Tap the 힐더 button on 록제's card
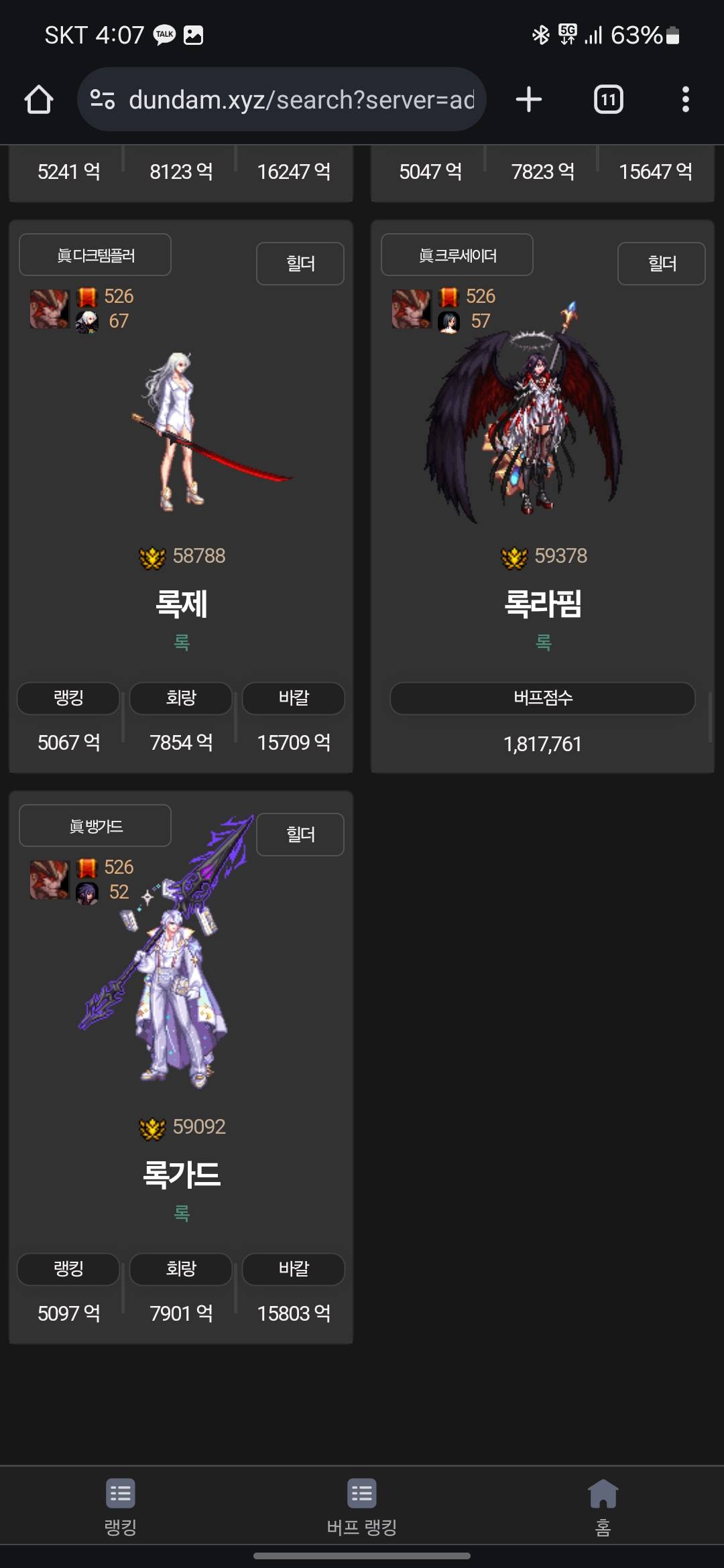This screenshot has height=1568, width=724. [300, 263]
